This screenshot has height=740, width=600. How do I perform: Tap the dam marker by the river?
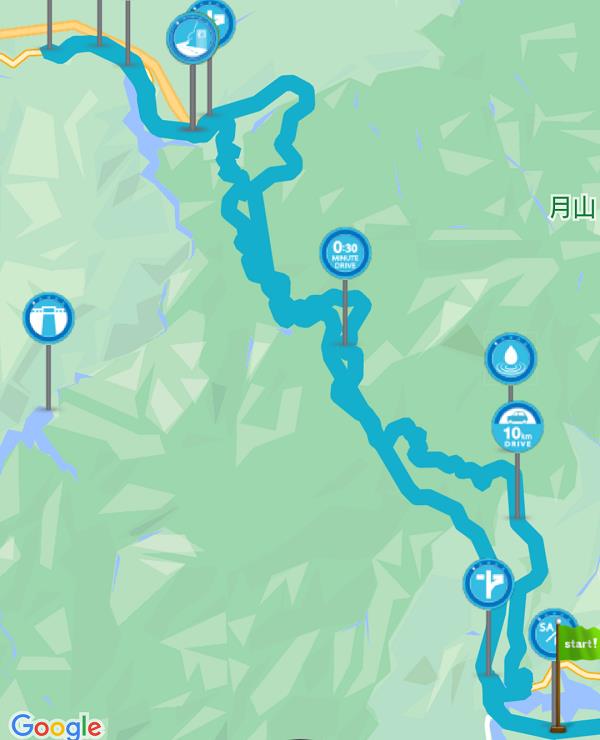48,320
